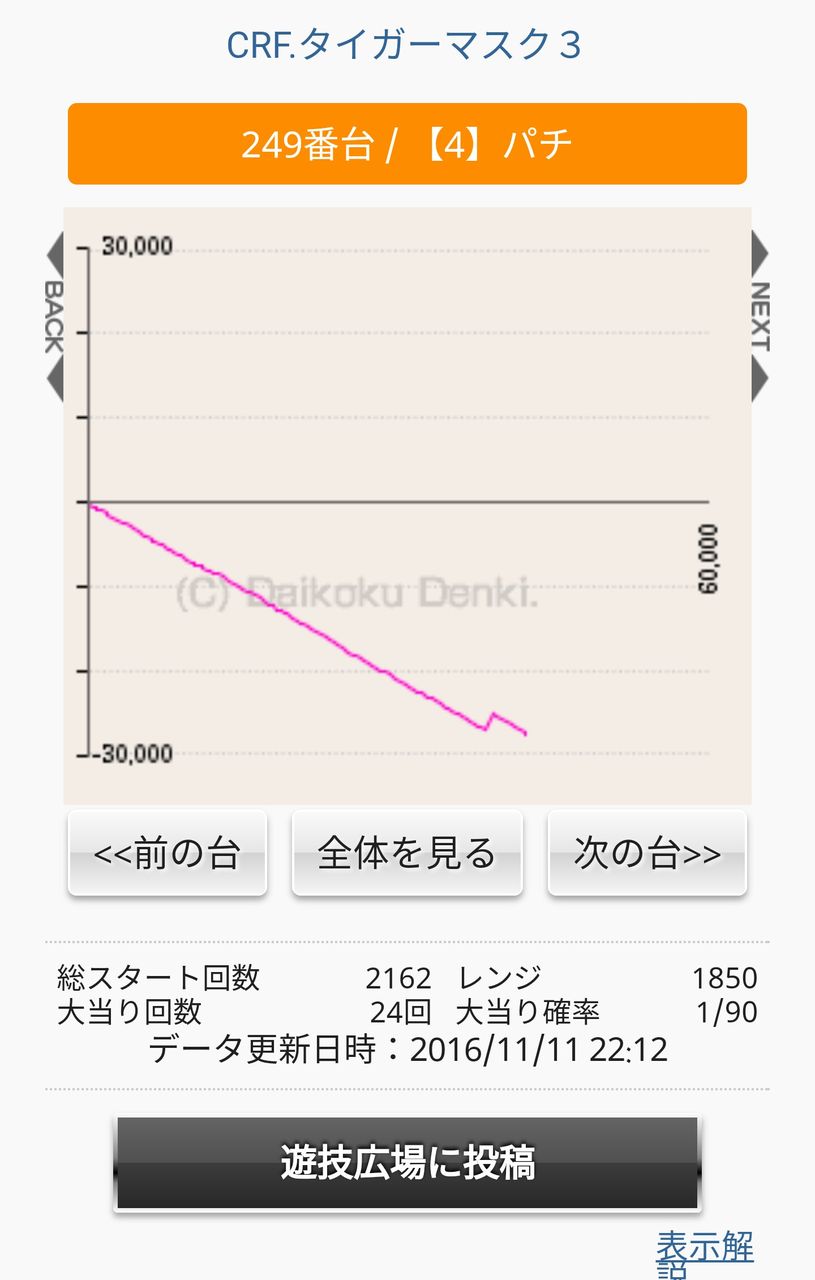This screenshot has height=1280, width=815.
Task: Tap the NEXT arrow beside the graph
Action: point(760,316)
